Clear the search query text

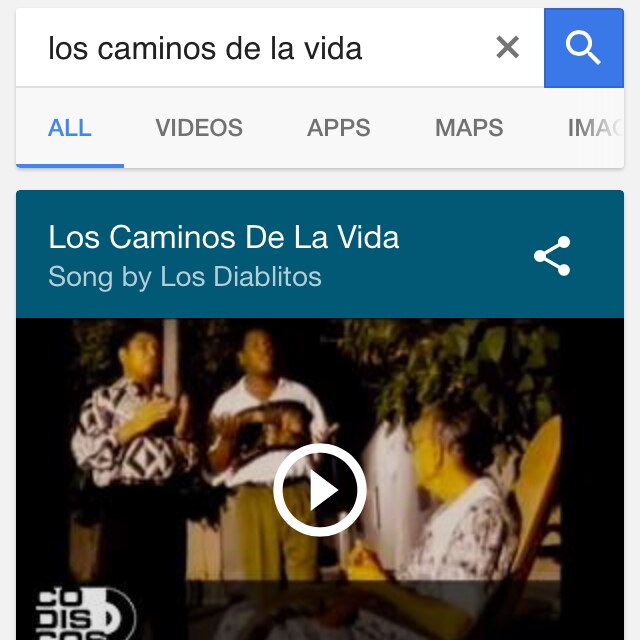tap(508, 47)
